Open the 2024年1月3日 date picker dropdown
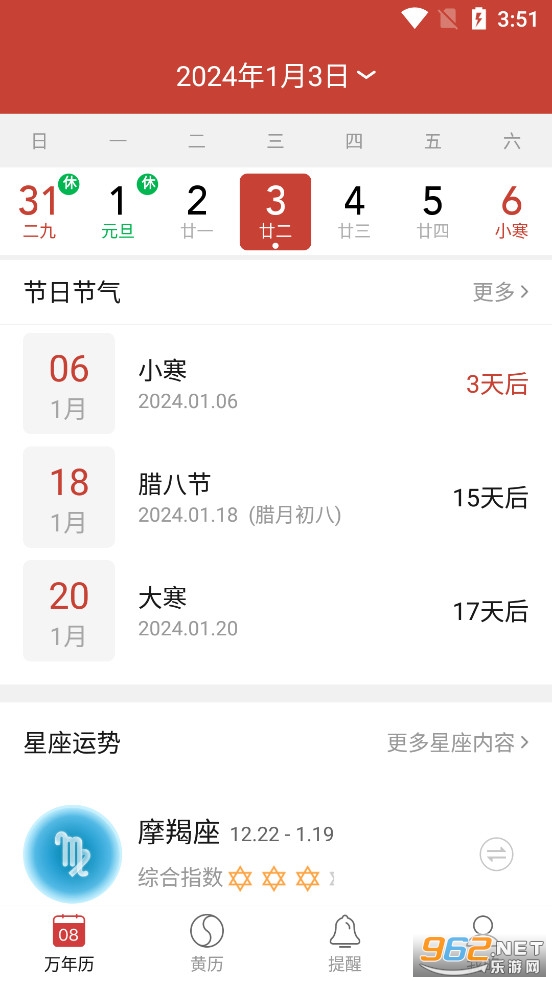The image size is (552, 983). (x=276, y=76)
